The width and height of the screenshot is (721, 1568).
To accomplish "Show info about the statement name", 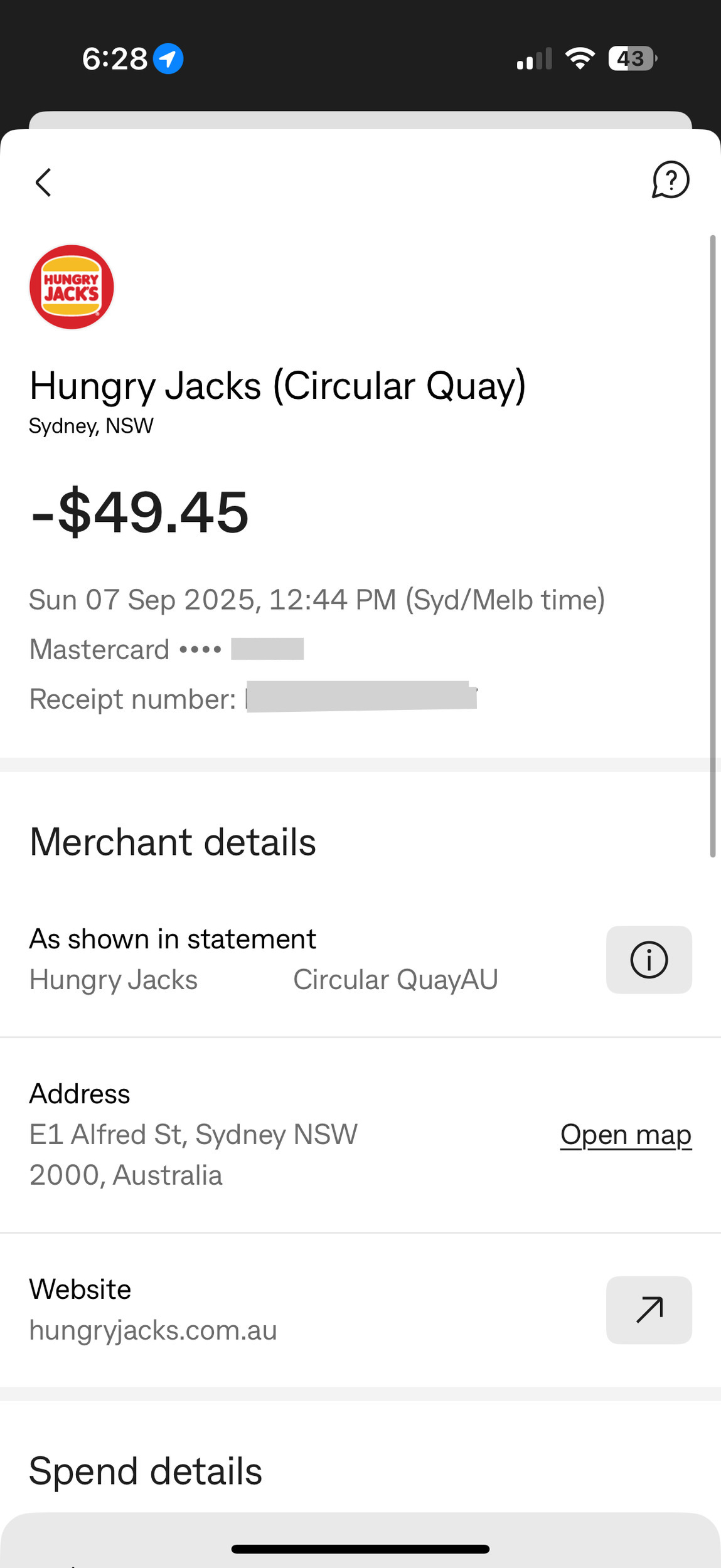I will coord(648,960).
